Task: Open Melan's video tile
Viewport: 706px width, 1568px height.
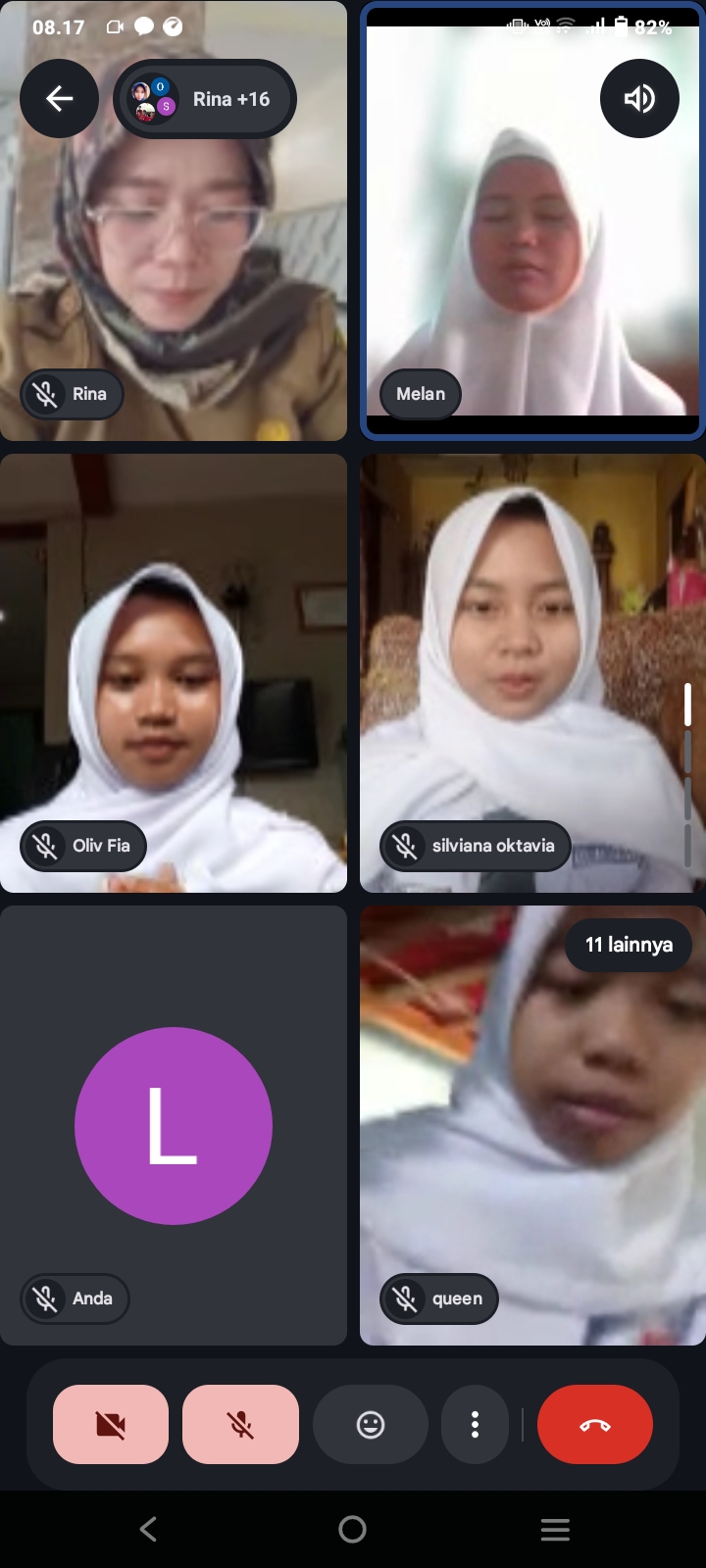Action: click(x=532, y=220)
